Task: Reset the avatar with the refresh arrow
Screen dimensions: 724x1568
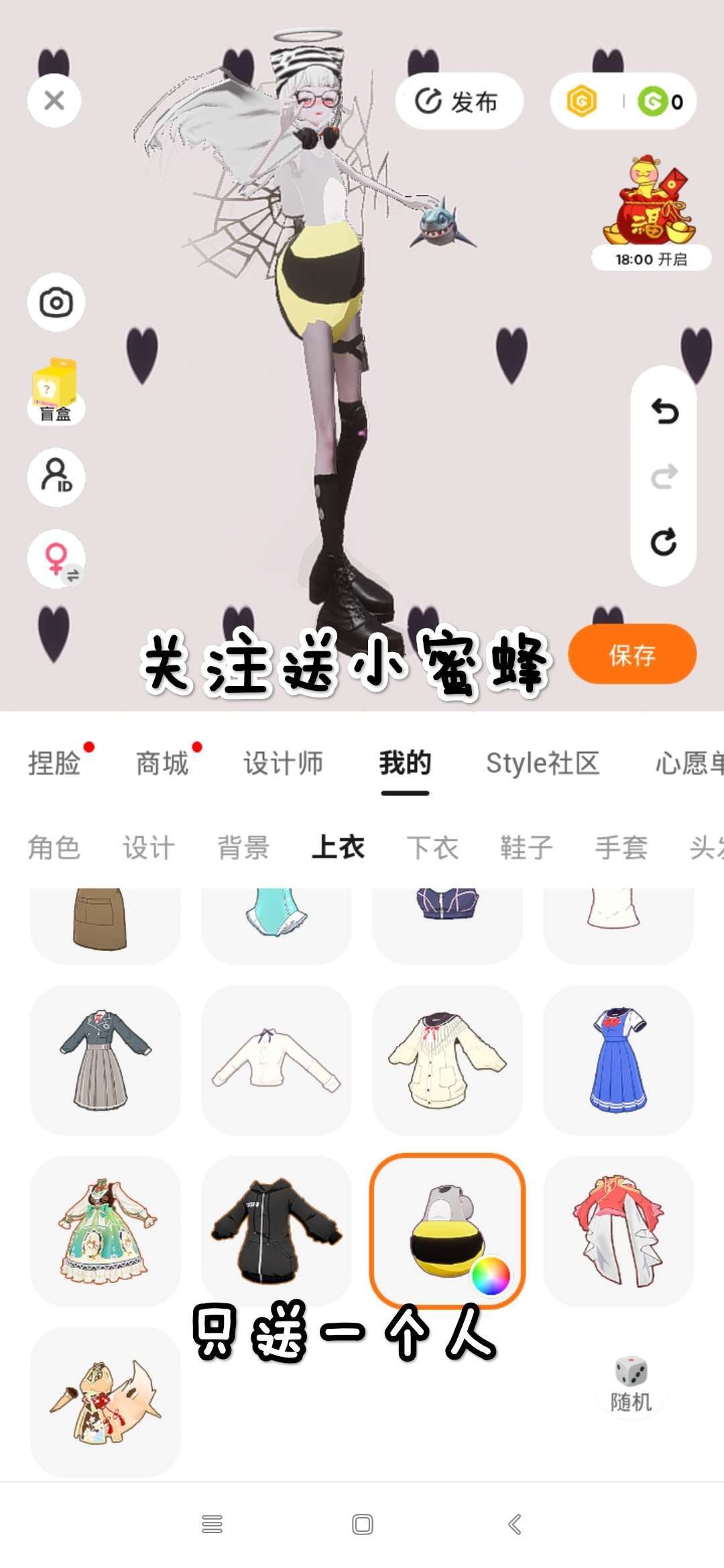Action: tap(664, 541)
